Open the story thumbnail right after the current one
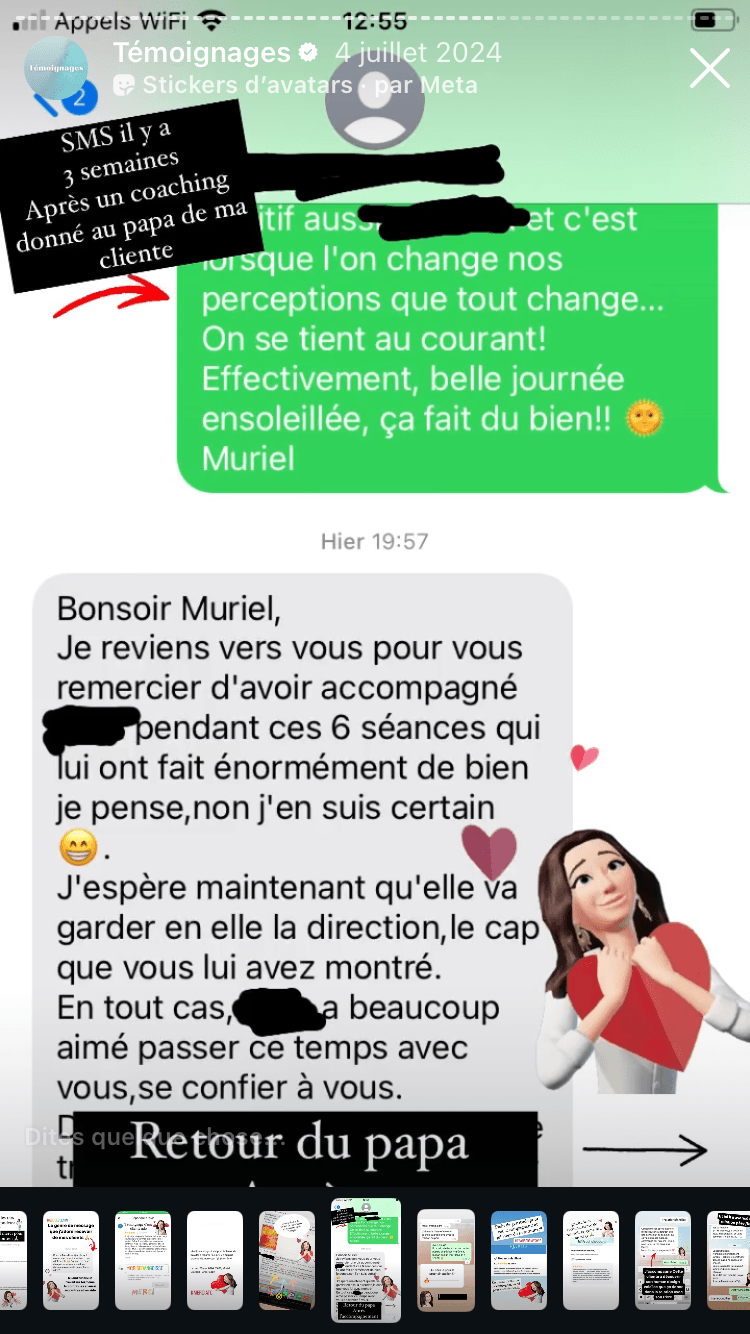The height and width of the screenshot is (1334, 750). [445, 1260]
